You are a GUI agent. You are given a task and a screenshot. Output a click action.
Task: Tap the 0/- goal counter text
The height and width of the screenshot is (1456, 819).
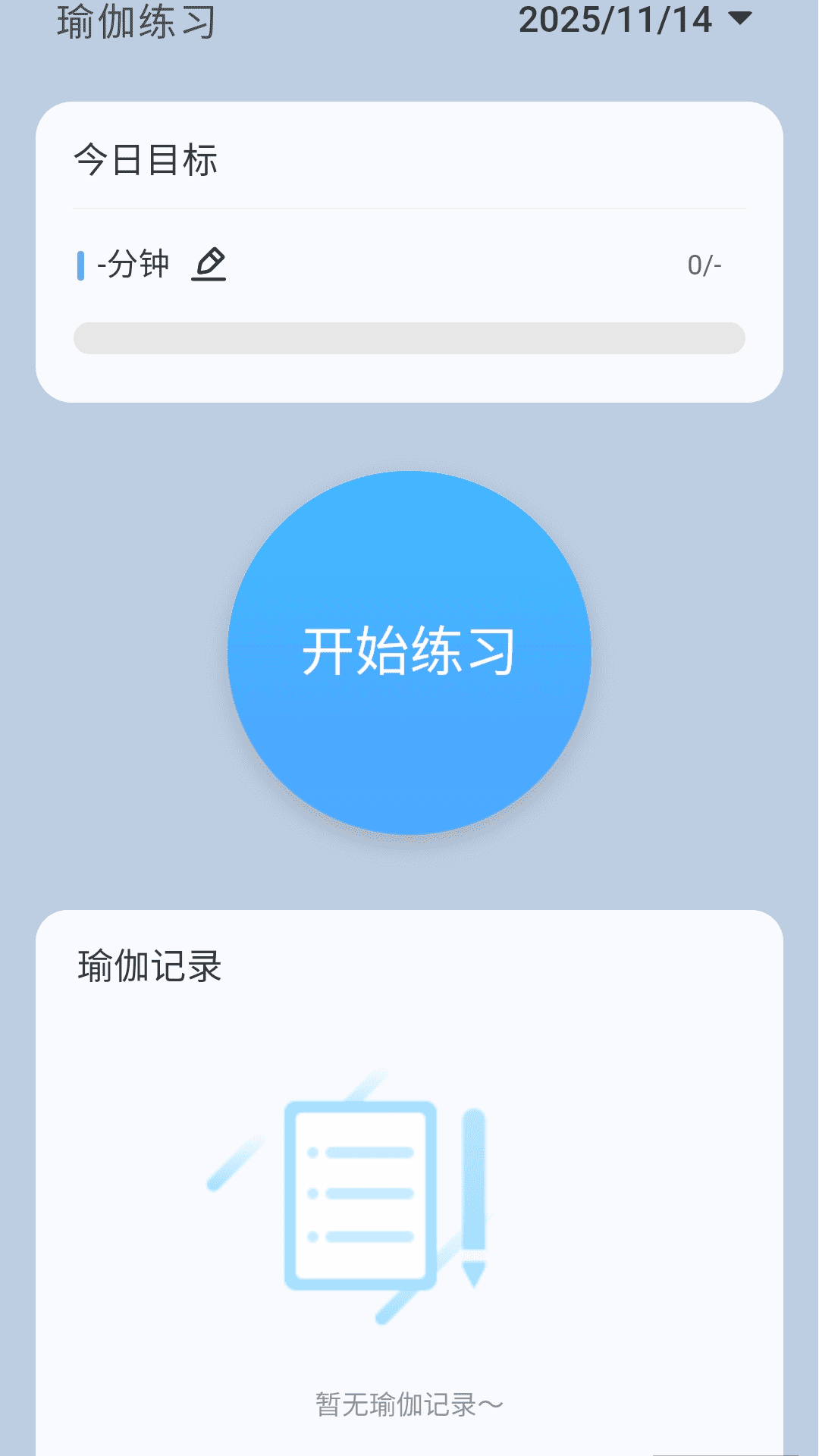coord(704,265)
